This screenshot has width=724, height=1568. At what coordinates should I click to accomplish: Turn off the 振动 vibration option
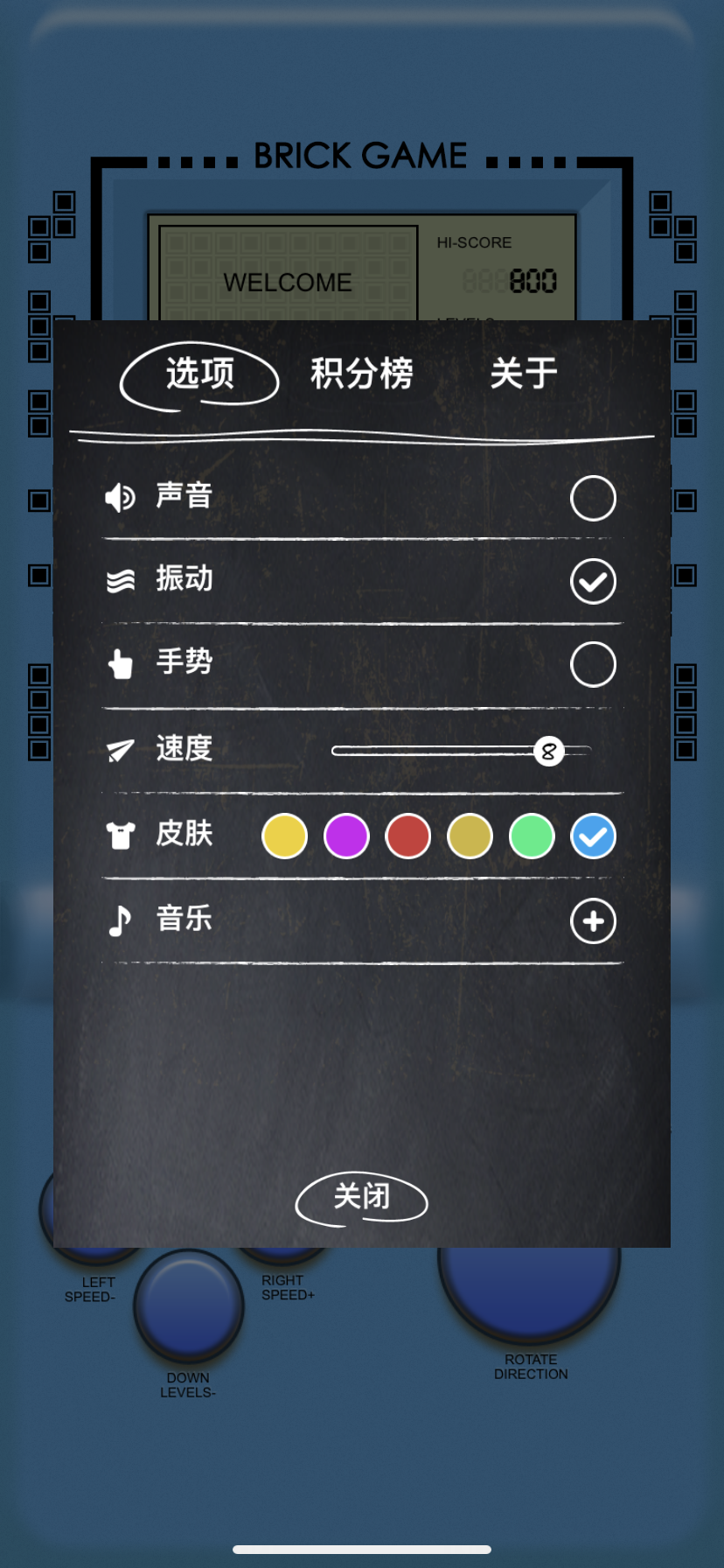point(593,582)
